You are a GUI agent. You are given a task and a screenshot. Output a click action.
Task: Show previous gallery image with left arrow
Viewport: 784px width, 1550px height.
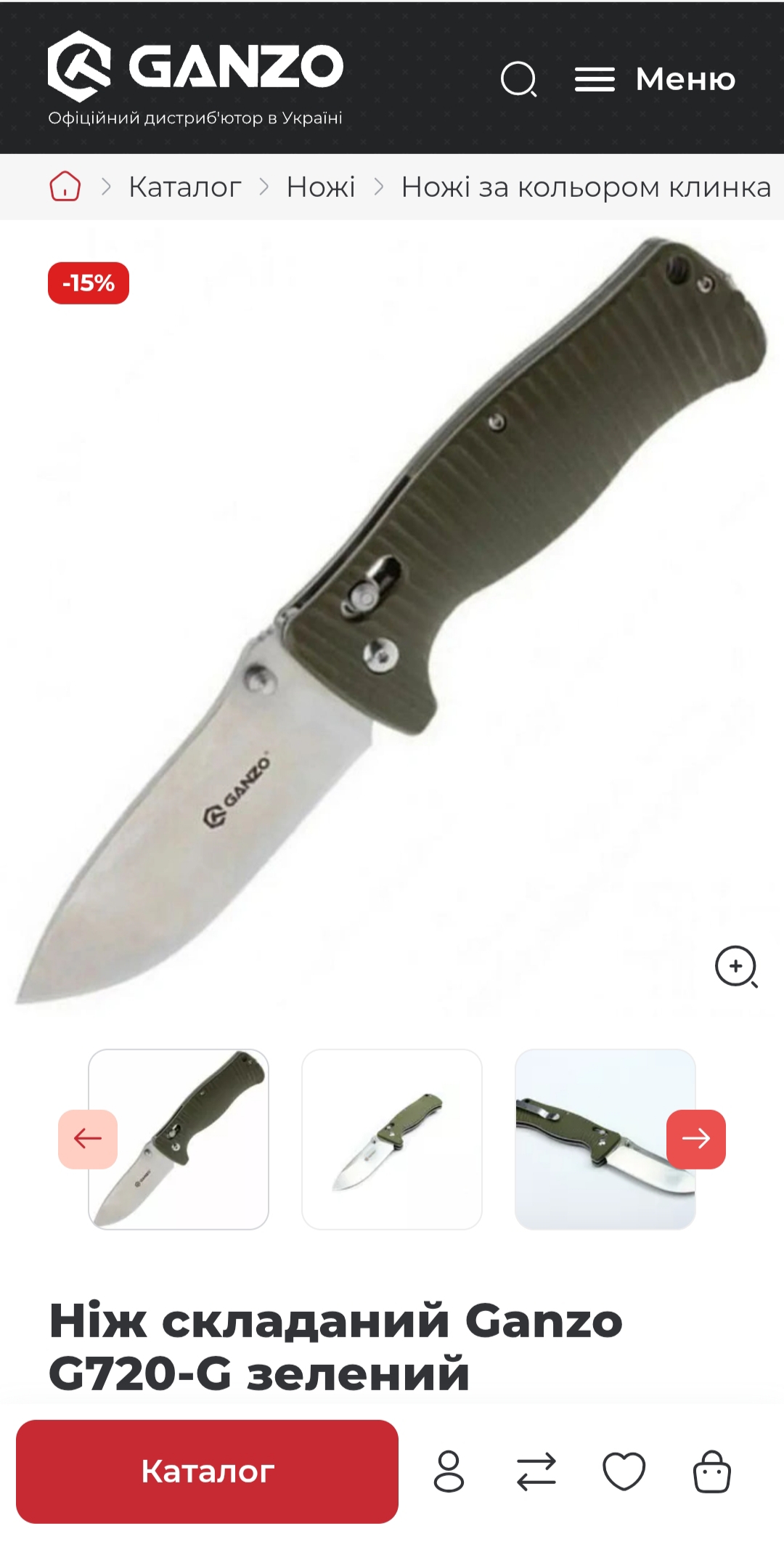pyautogui.click(x=88, y=1139)
